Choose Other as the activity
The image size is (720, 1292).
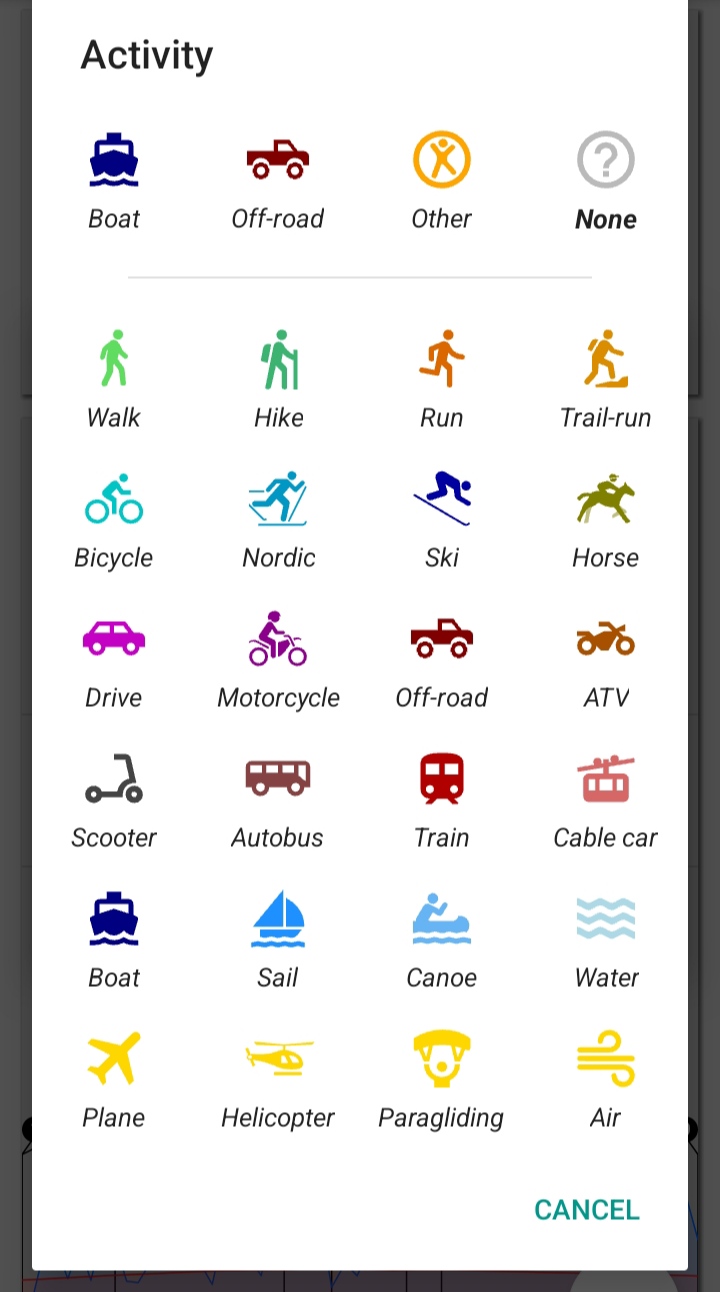pos(442,180)
